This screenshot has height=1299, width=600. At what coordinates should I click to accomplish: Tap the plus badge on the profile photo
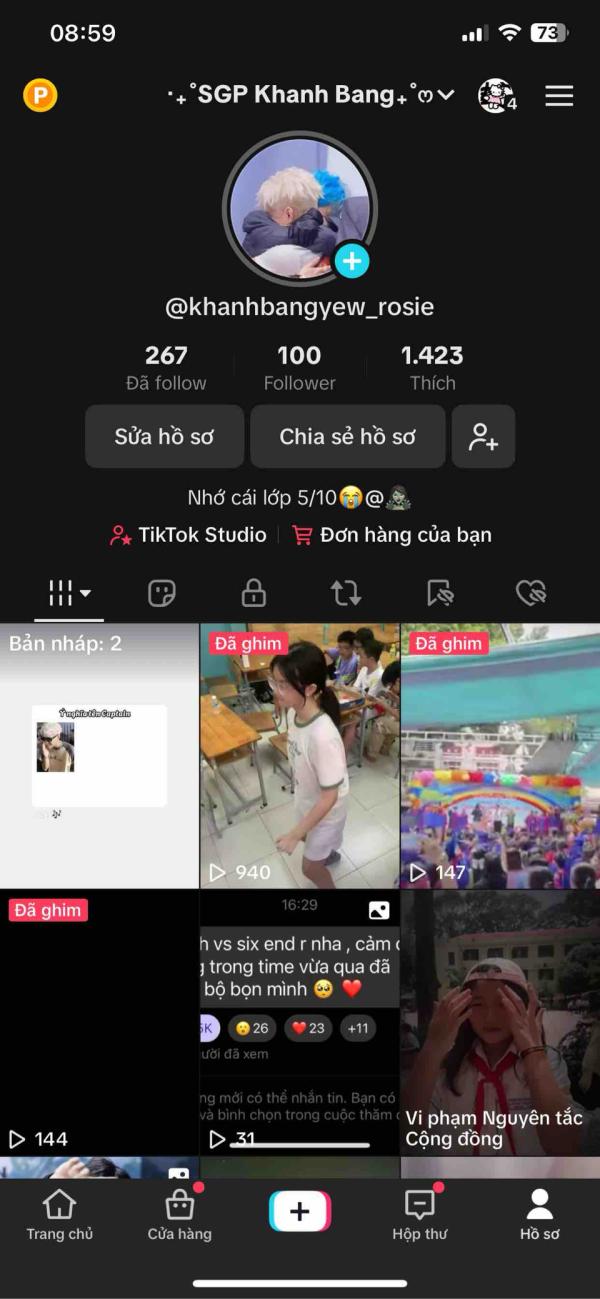[x=351, y=262]
